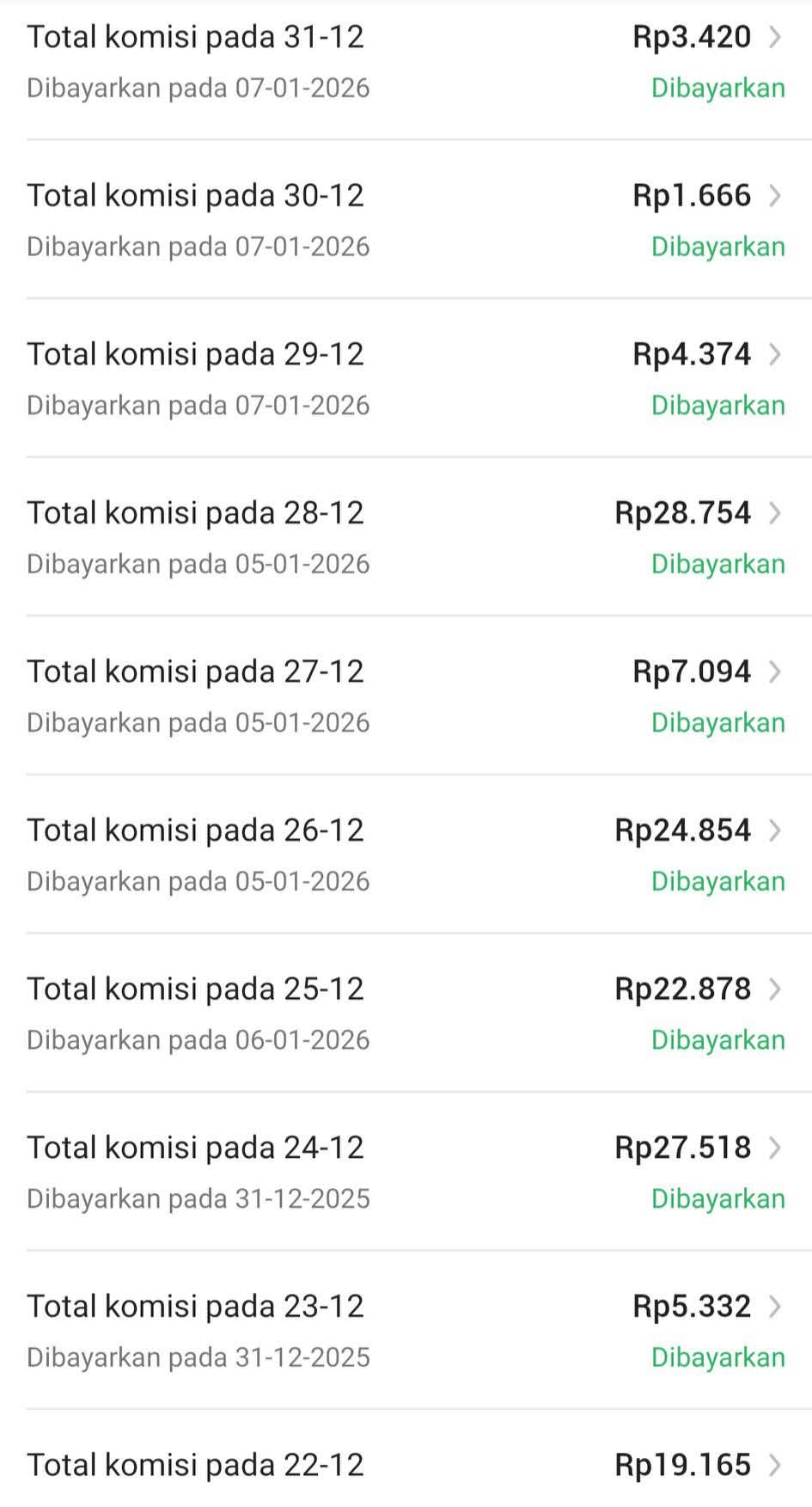
Task: Select the Rp24.854 commission value
Action: (681, 830)
